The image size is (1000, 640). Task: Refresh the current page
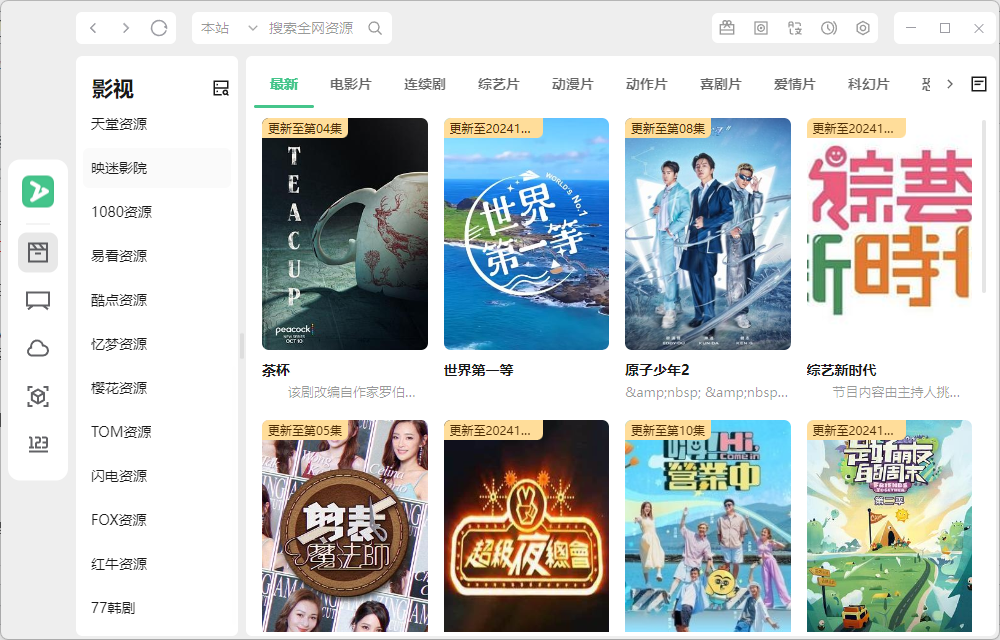[159, 28]
